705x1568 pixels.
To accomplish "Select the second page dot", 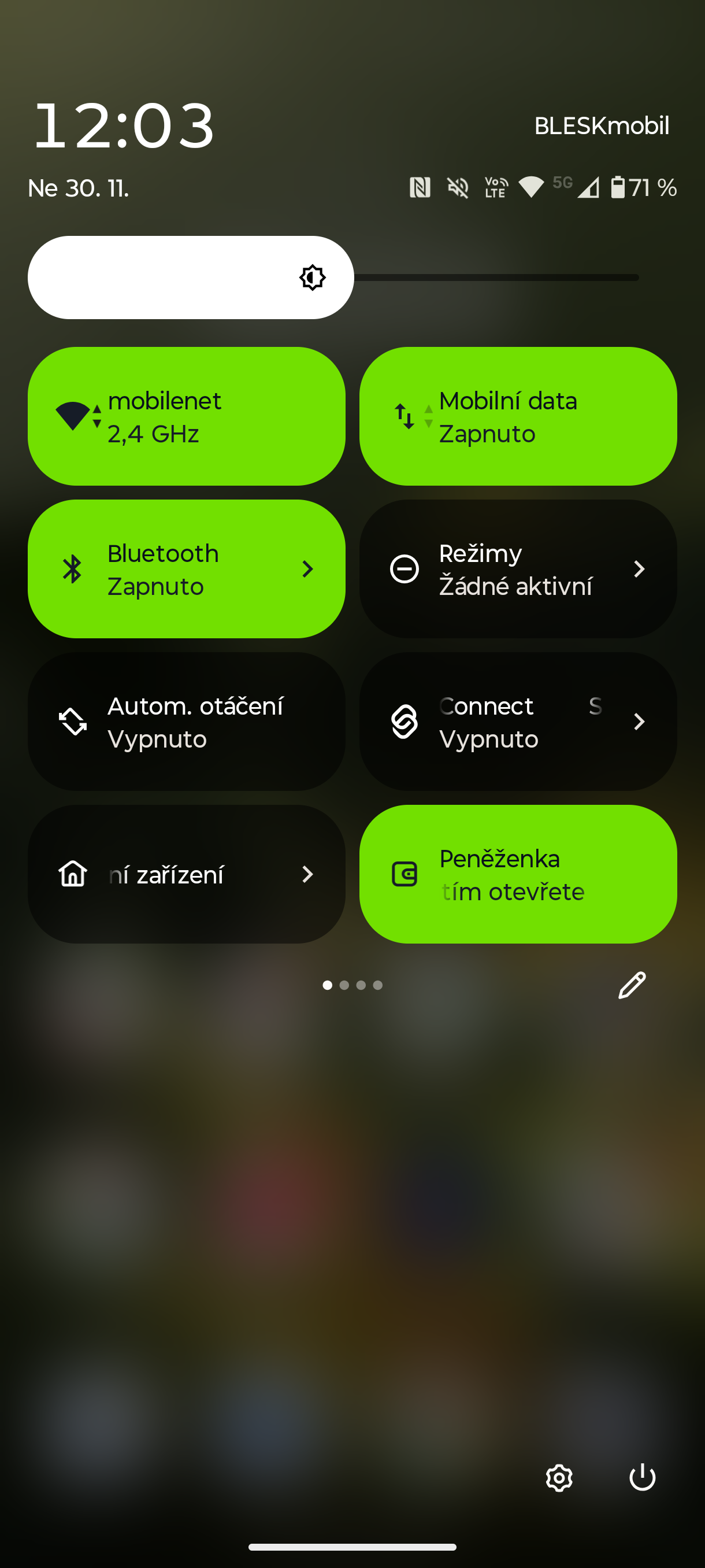I will pos(345,985).
